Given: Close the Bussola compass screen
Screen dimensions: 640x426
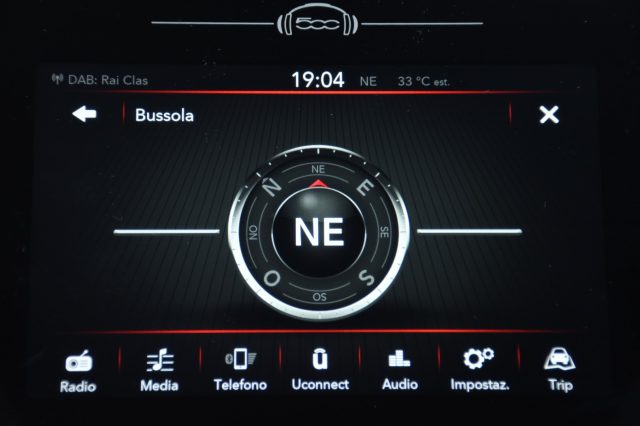Looking at the screenshot, I should [x=548, y=114].
